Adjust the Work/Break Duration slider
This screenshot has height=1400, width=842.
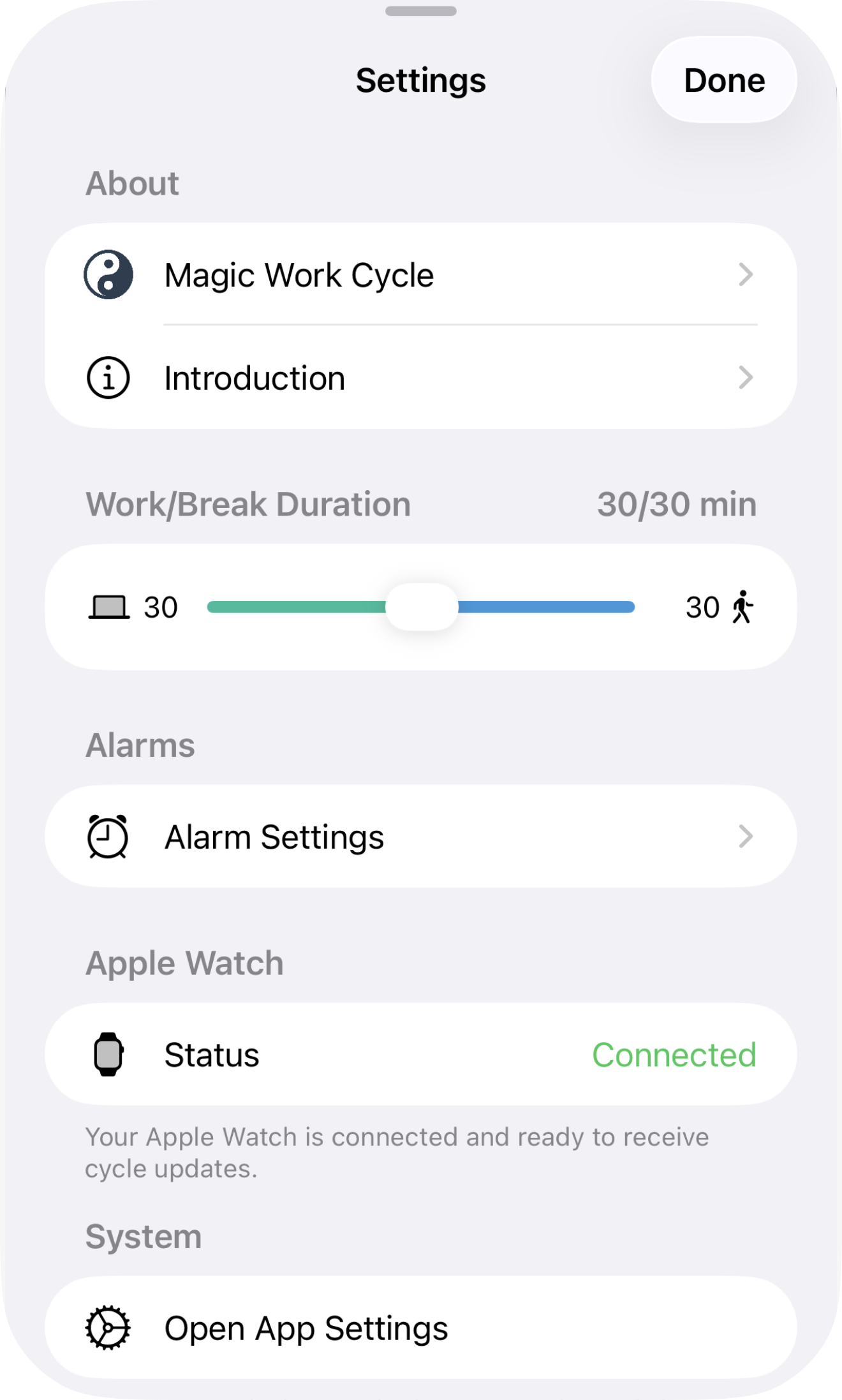(x=422, y=606)
